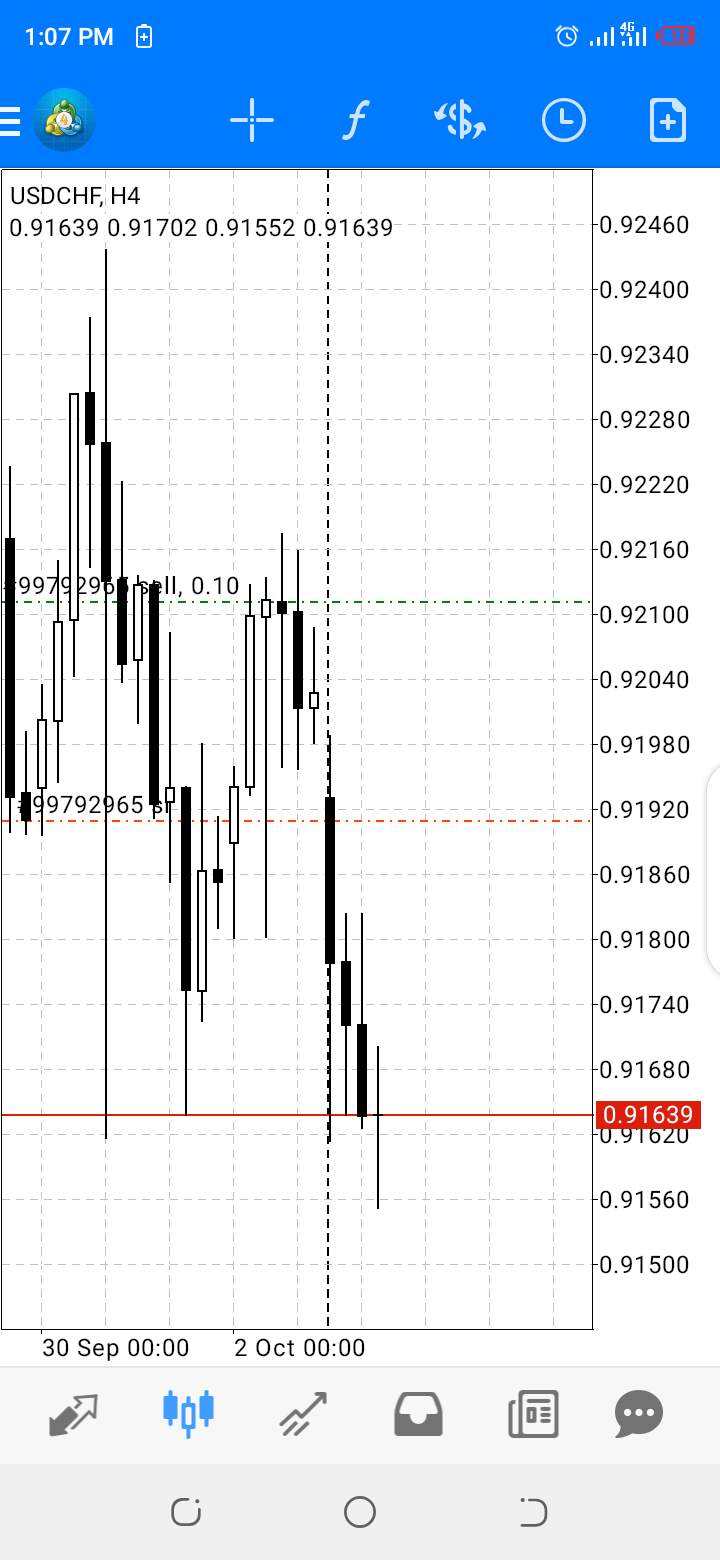Open the News tab
The image size is (720, 1560).
[x=533, y=1415]
